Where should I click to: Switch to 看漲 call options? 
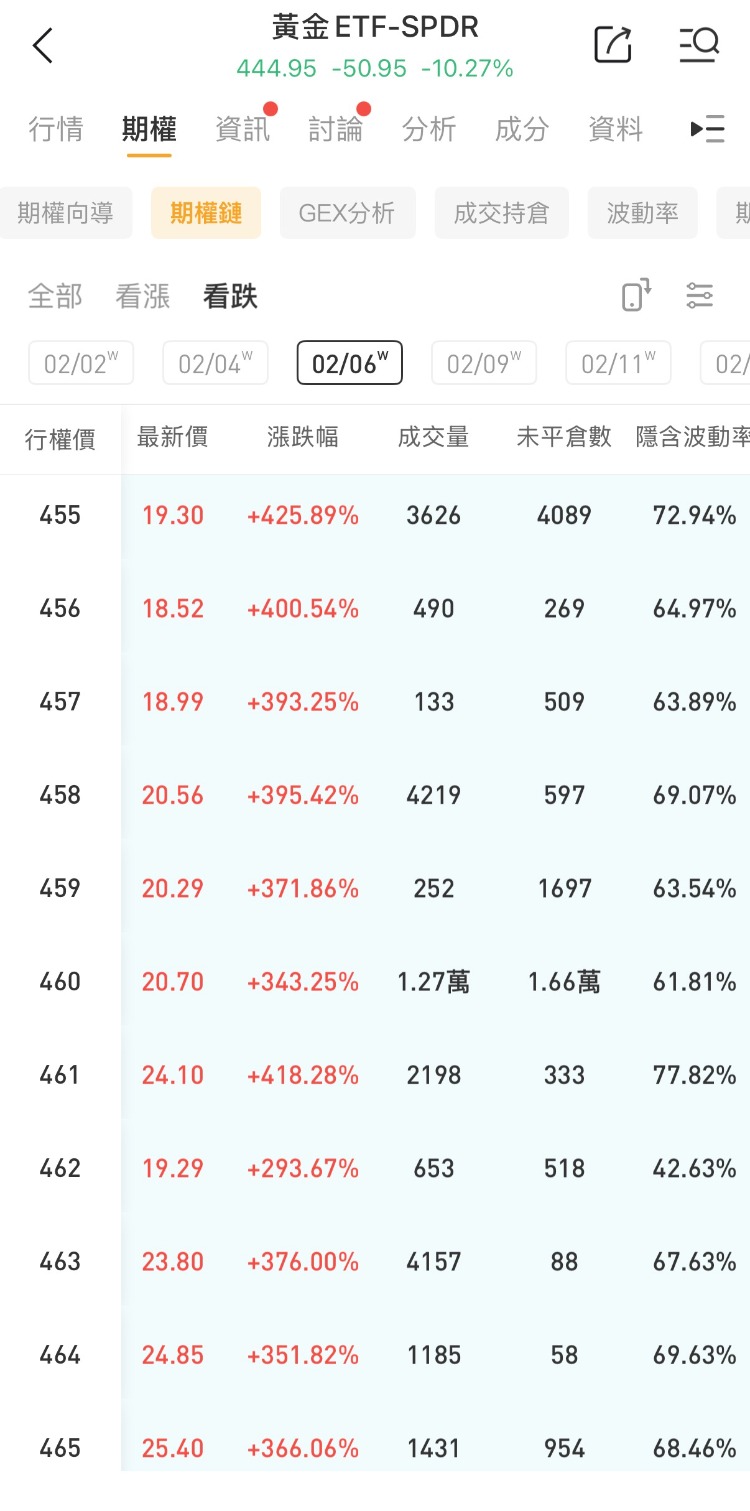(143, 296)
